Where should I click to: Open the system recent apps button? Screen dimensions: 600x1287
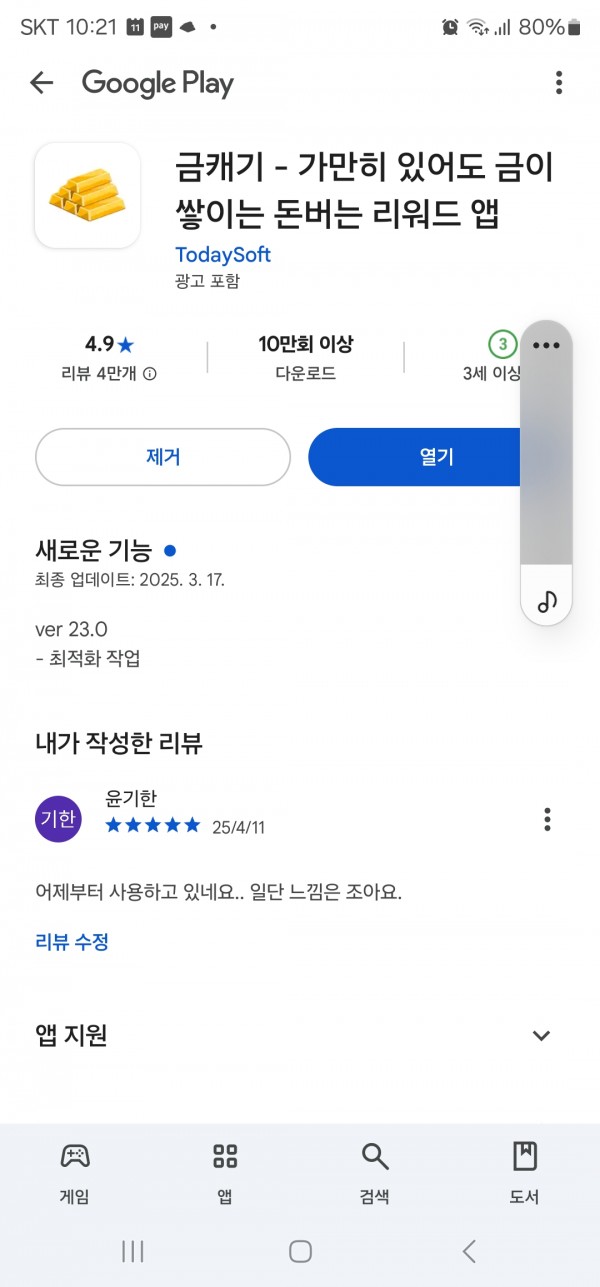click(x=132, y=1251)
